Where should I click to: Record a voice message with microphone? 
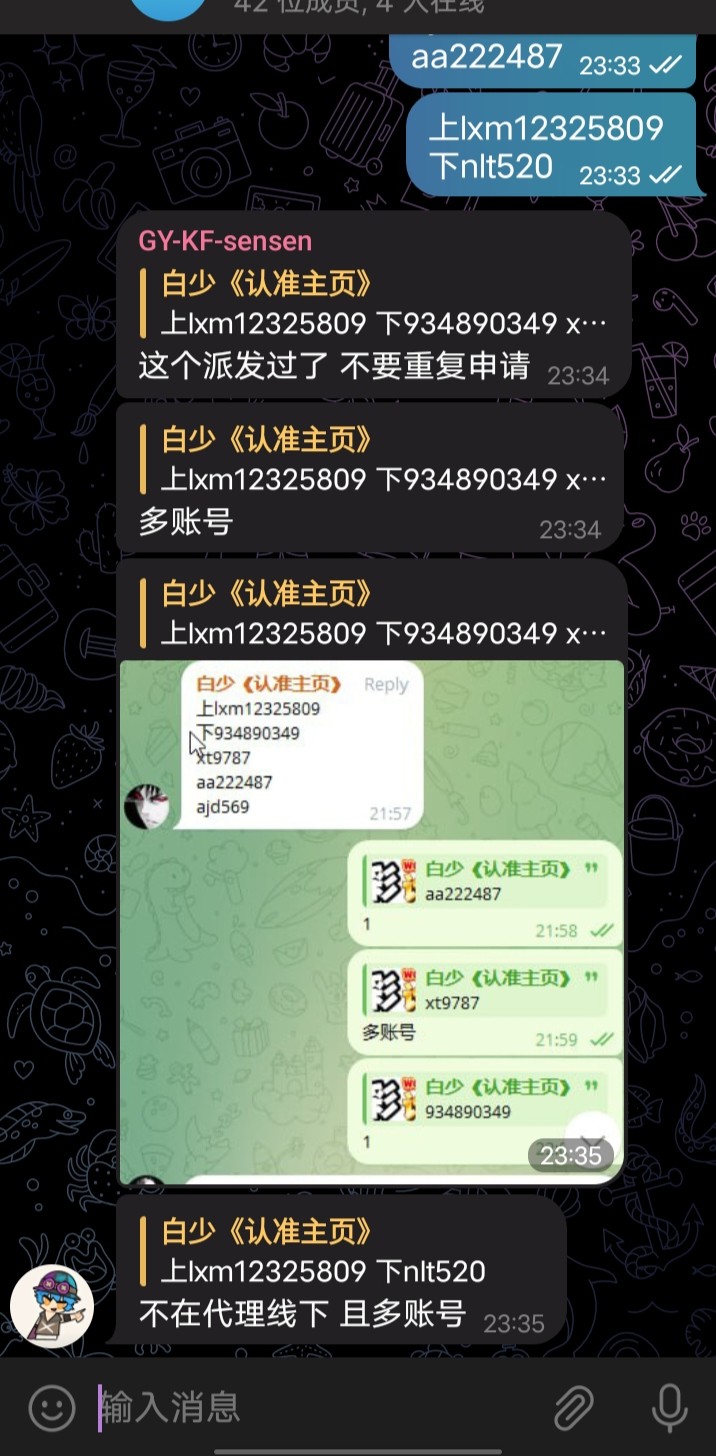point(669,1408)
